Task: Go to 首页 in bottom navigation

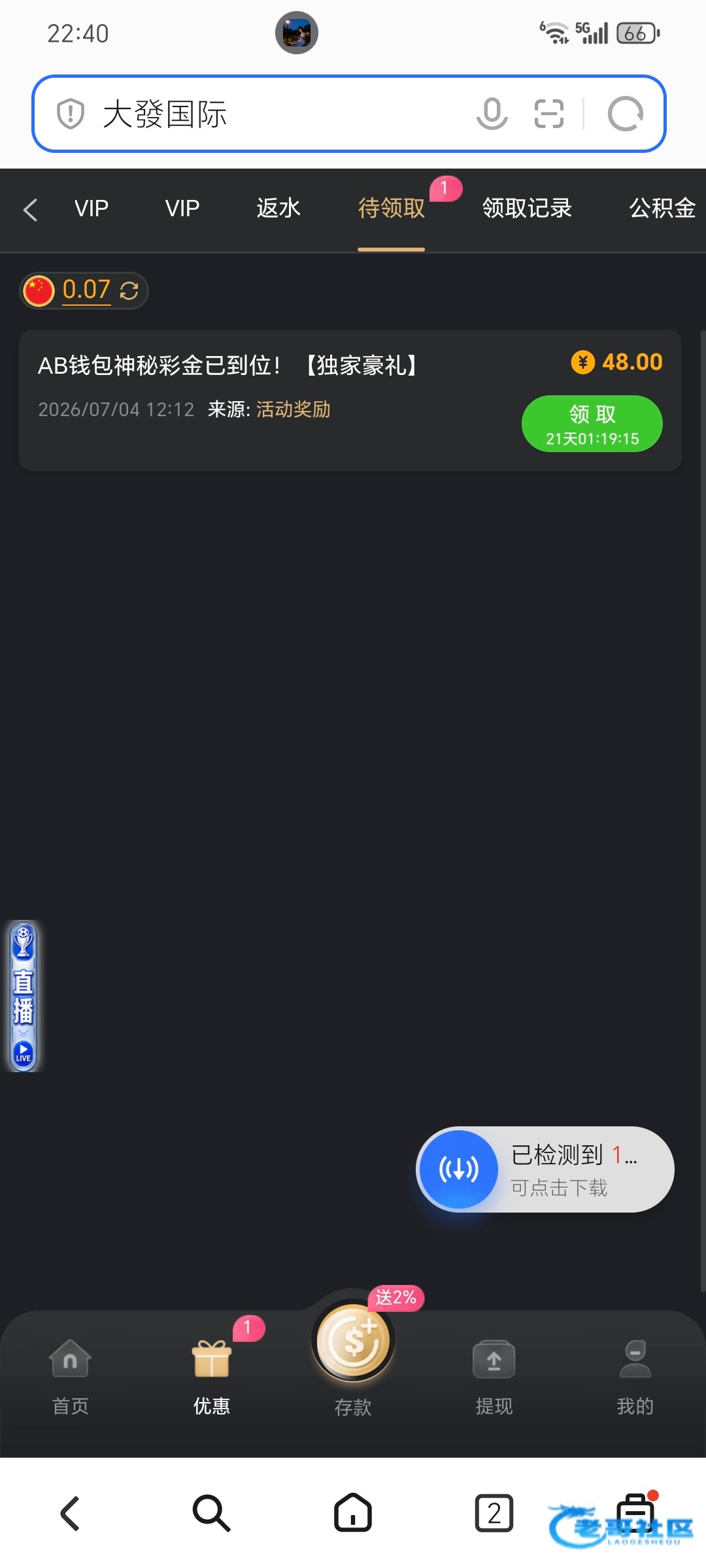Action: coord(70,1376)
